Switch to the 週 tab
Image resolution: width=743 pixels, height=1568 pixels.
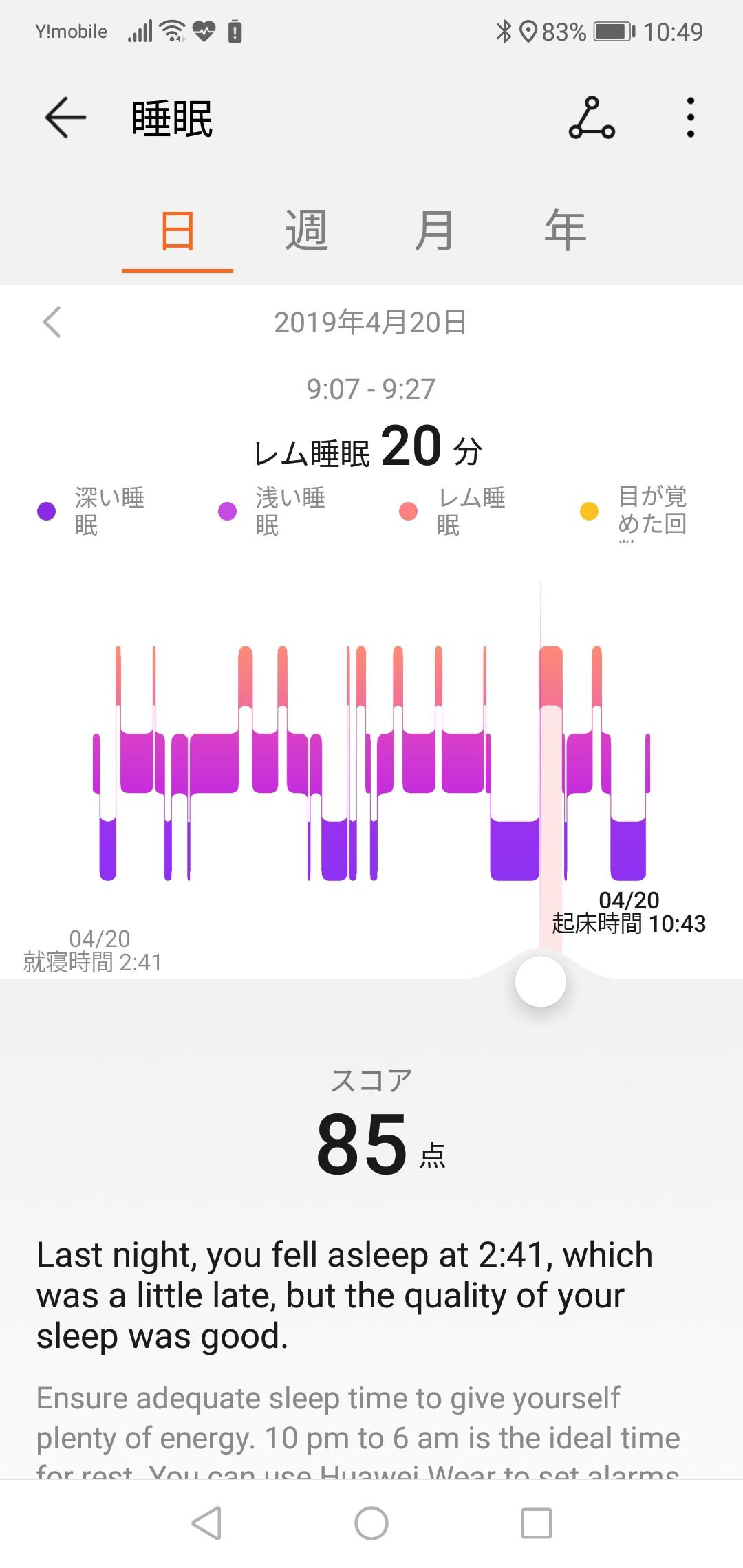coord(306,232)
